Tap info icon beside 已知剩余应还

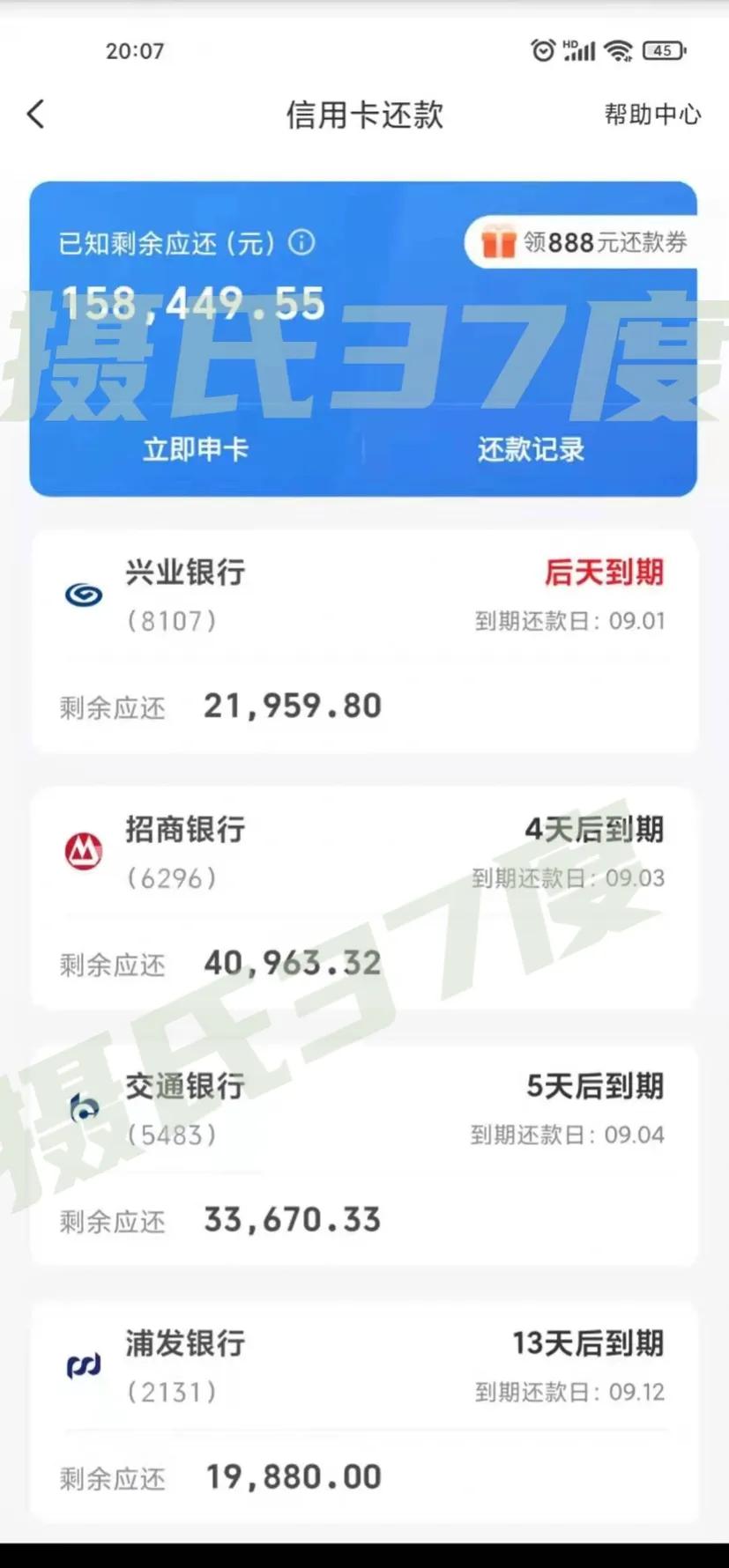(301, 241)
